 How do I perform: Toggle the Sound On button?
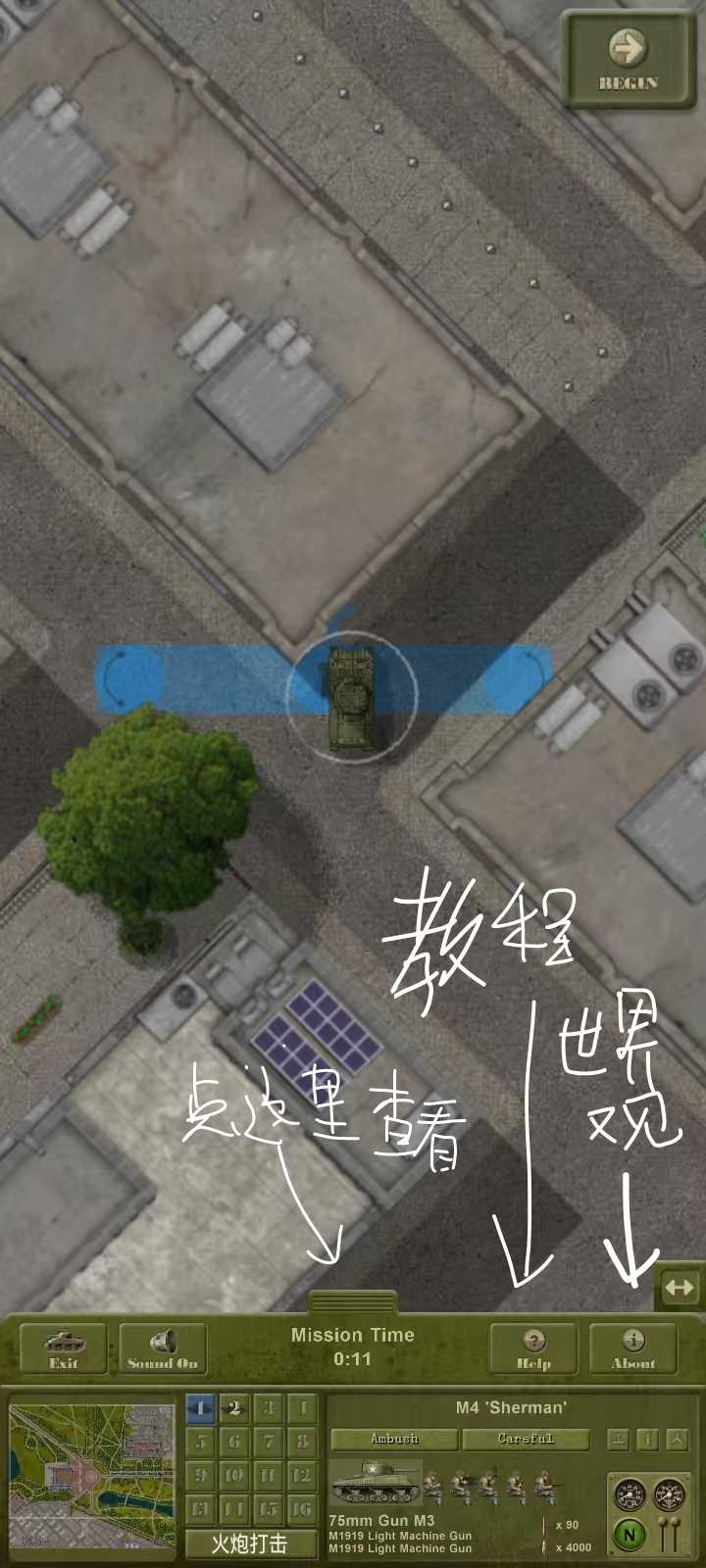click(x=163, y=1348)
